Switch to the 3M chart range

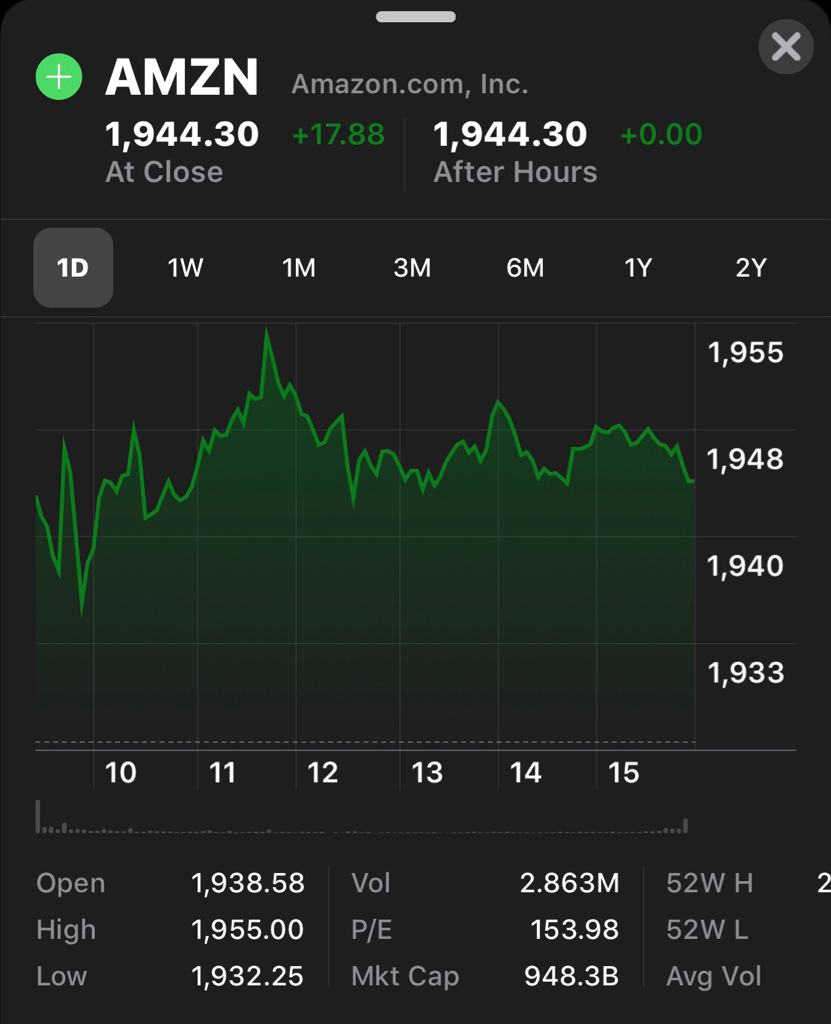(x=412, y=268)
